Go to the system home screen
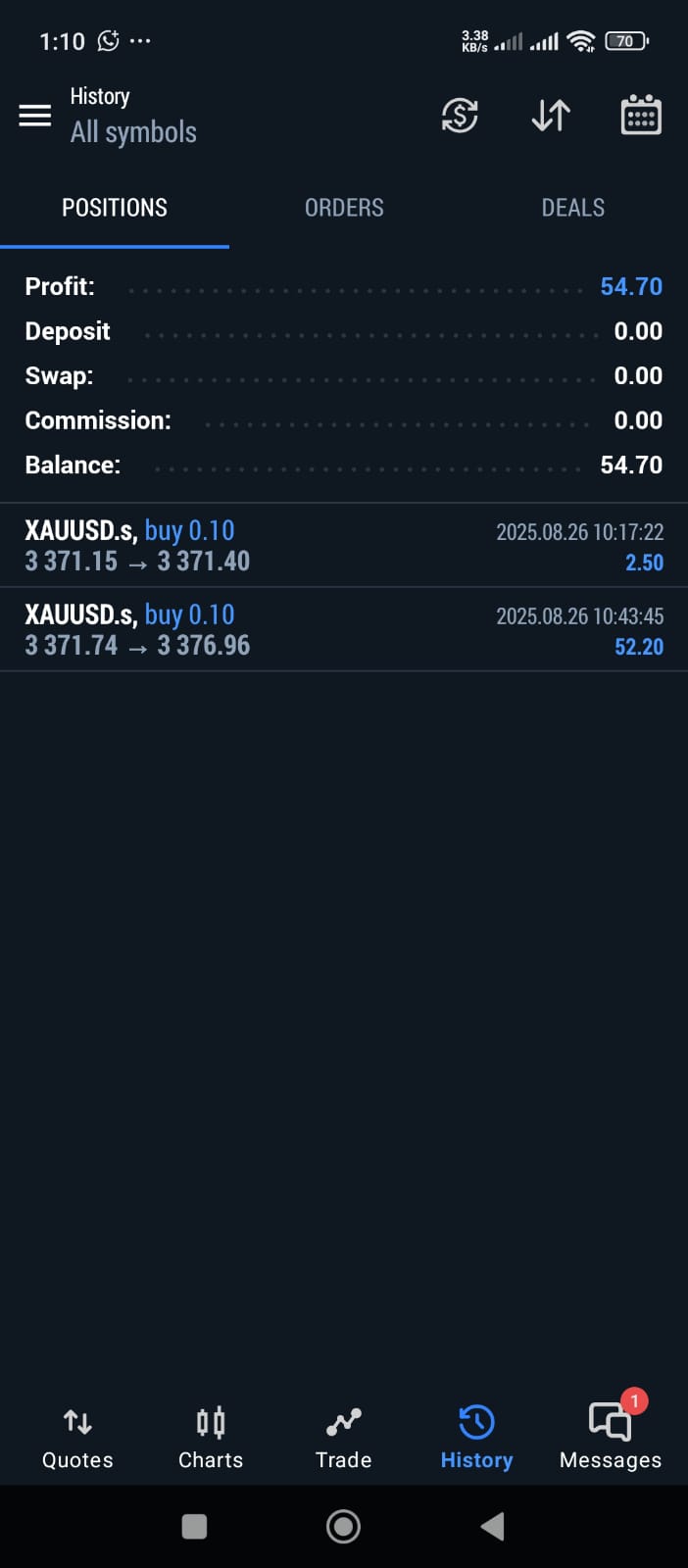688x1568 pixels. point(343,1526)
